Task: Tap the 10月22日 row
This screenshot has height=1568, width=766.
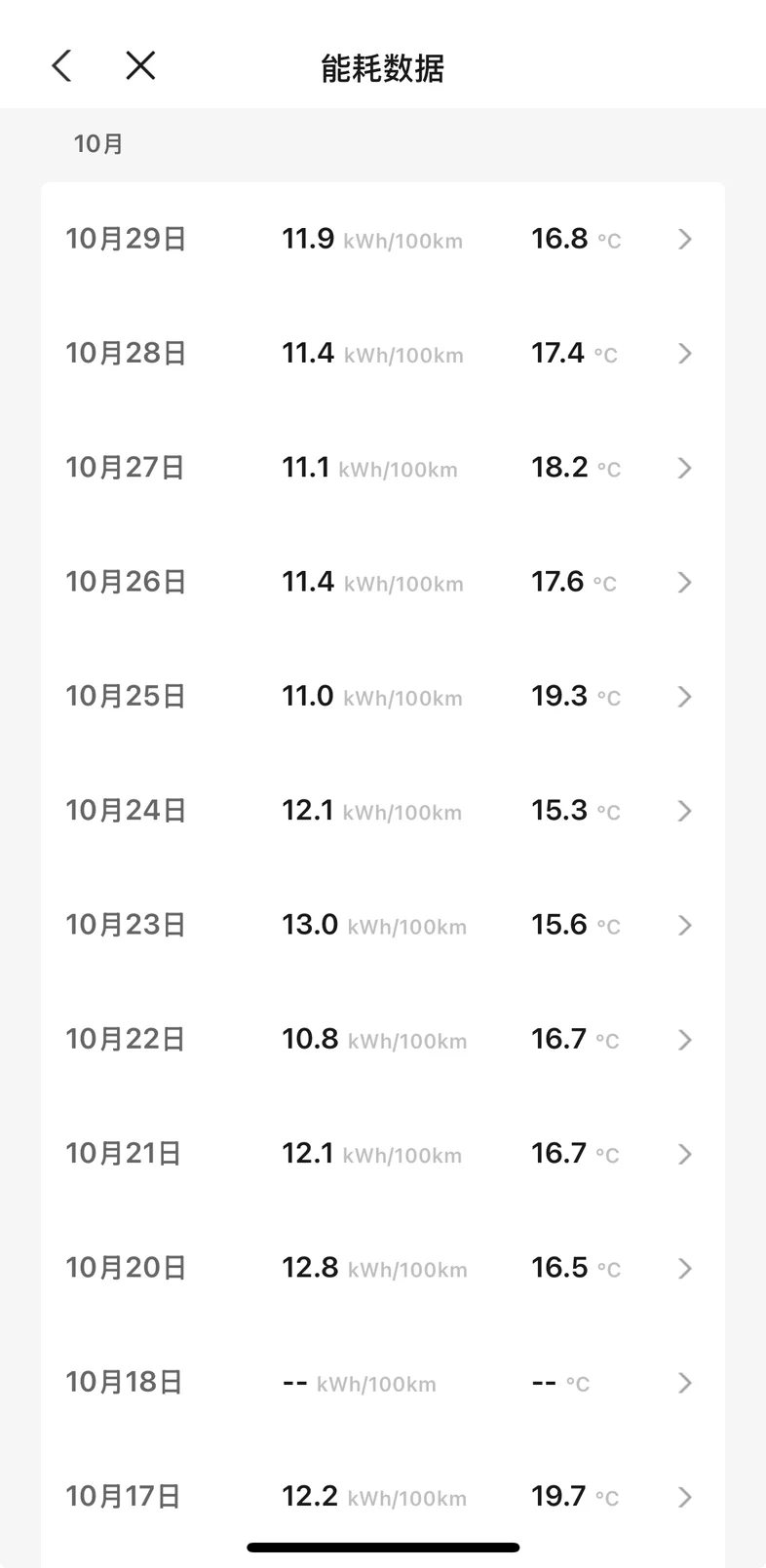Action: pos(383,1039)
